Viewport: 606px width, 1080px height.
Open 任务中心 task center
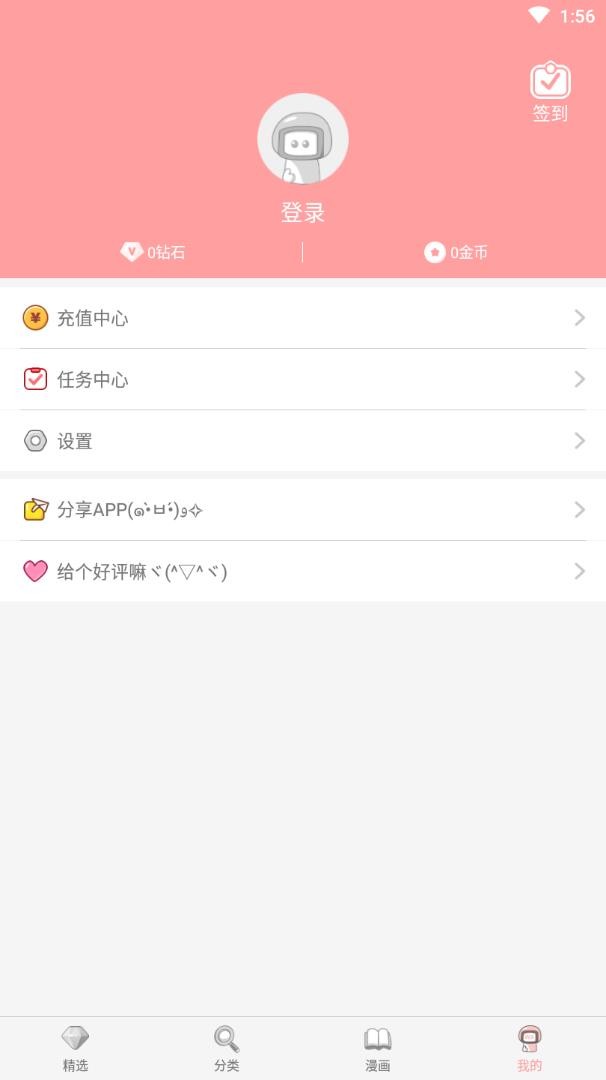(303, 379)
